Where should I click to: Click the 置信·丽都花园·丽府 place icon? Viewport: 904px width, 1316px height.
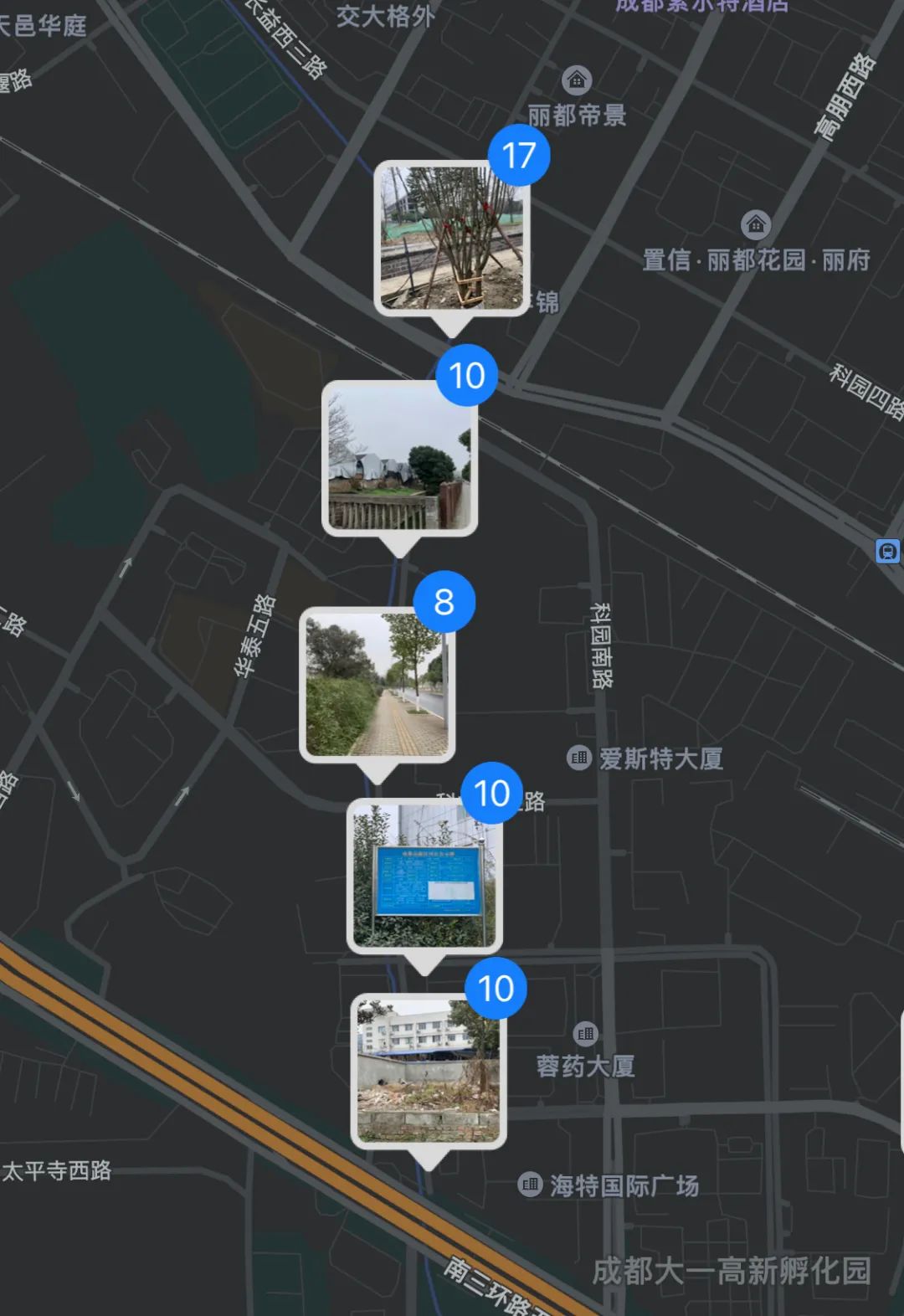click(x=754, y=224)
